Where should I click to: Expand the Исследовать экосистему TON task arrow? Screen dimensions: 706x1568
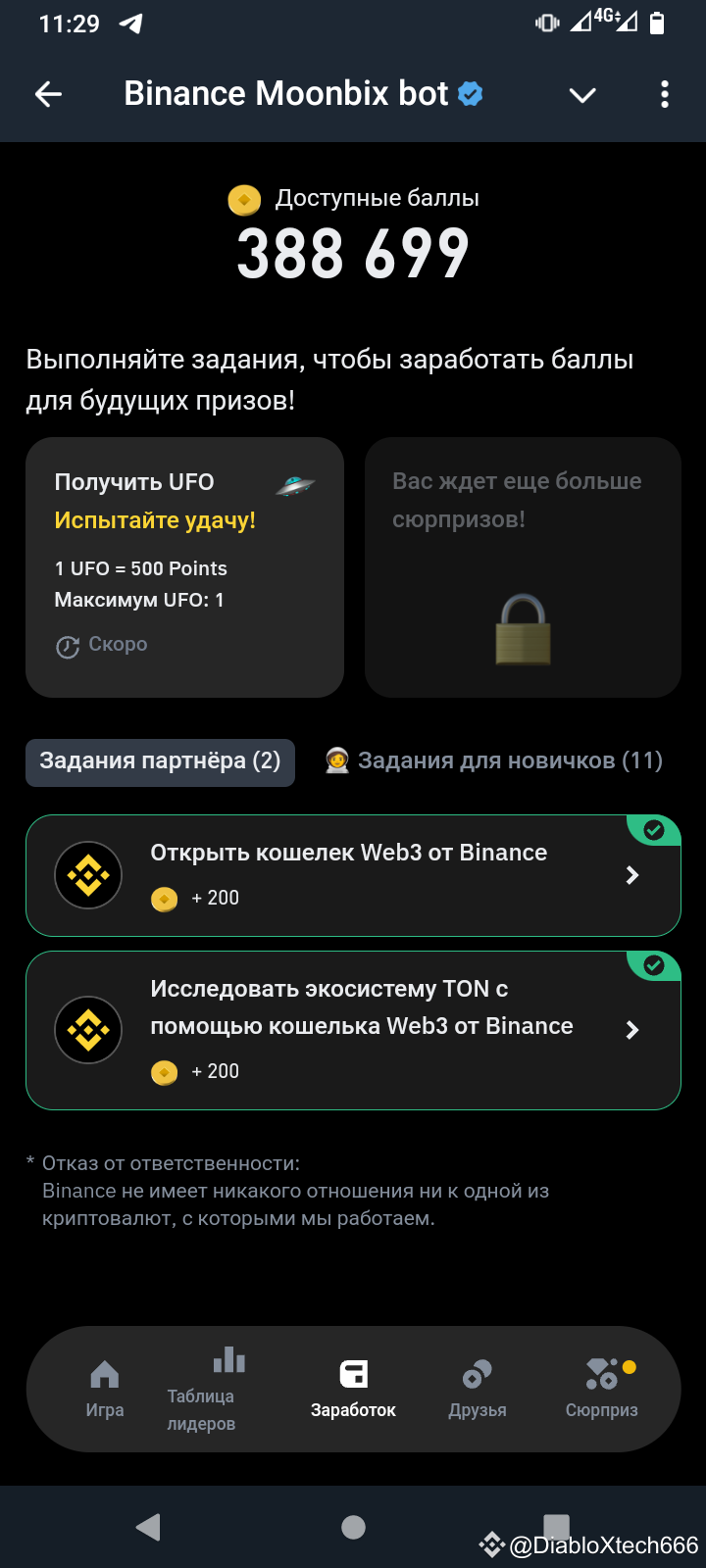633,1030
